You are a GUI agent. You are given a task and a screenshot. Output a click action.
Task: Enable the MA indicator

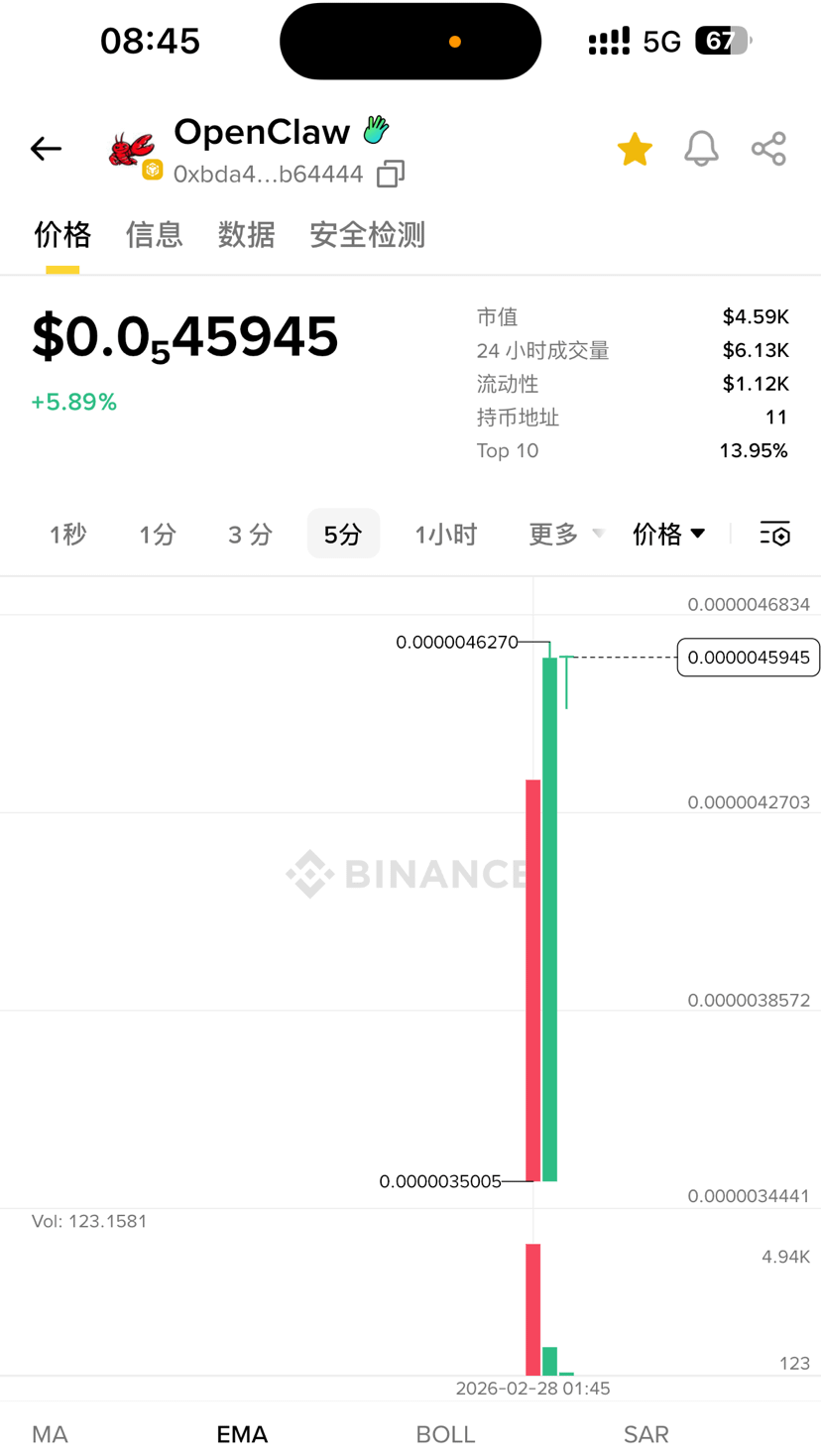(50, 1434)
